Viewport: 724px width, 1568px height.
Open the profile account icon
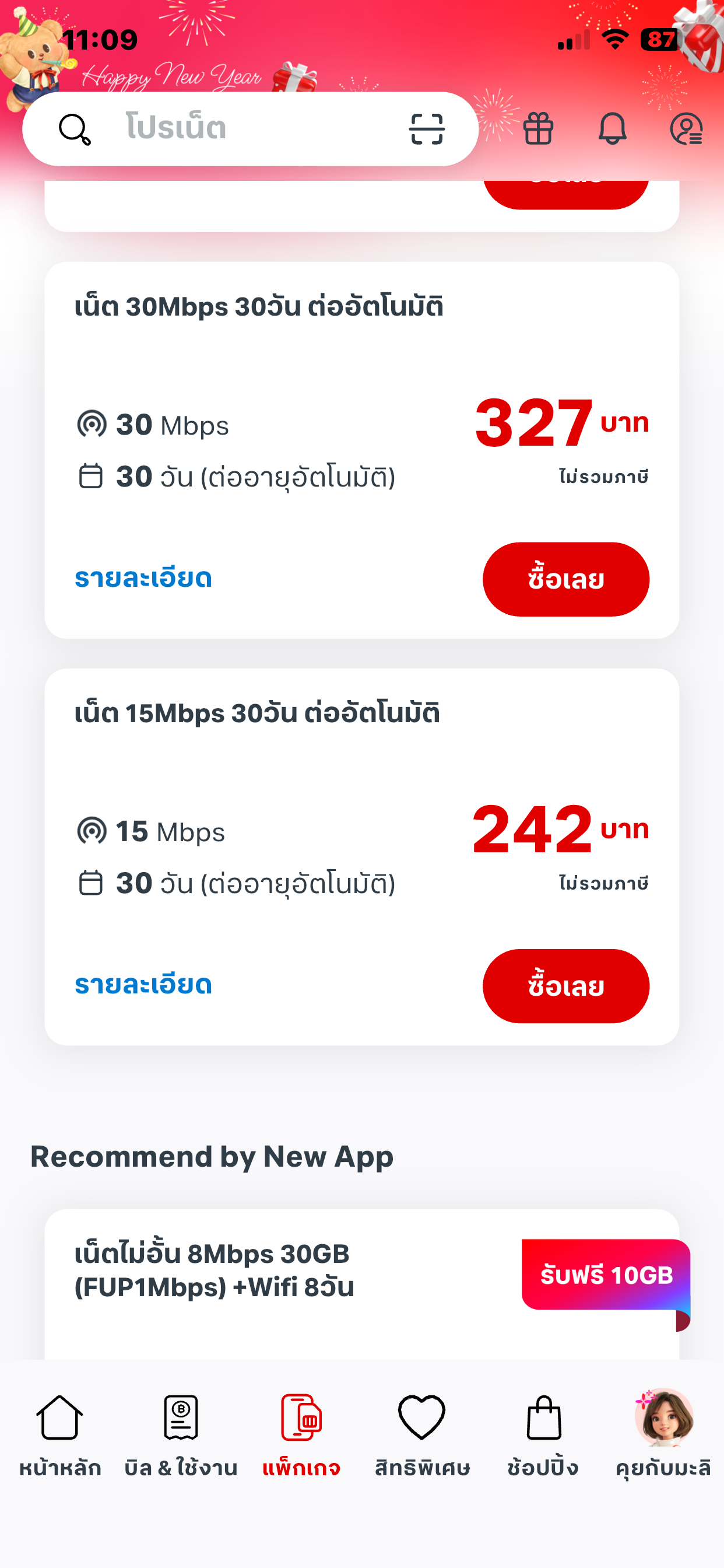click(x=686, y=128)
